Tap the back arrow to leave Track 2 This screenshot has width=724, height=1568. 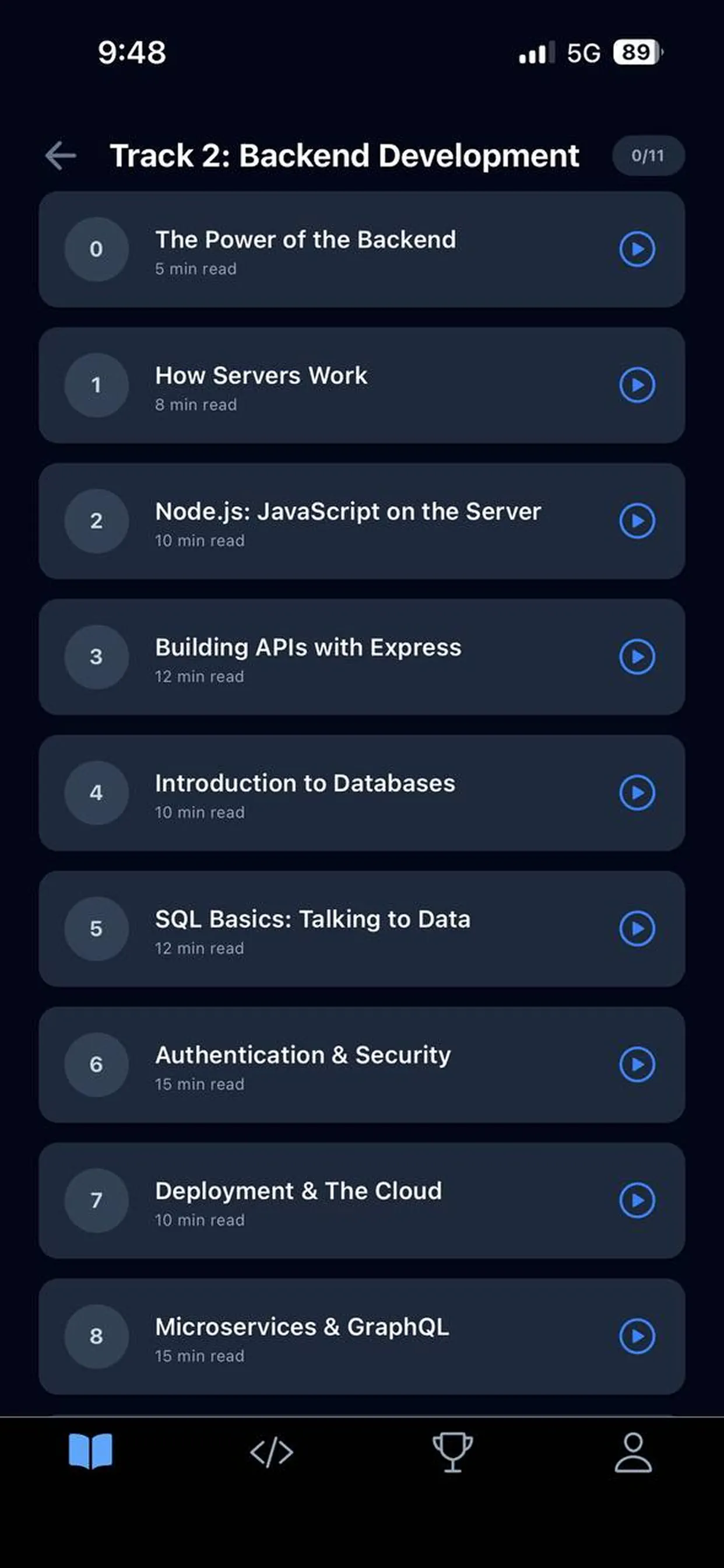[61, 156]
